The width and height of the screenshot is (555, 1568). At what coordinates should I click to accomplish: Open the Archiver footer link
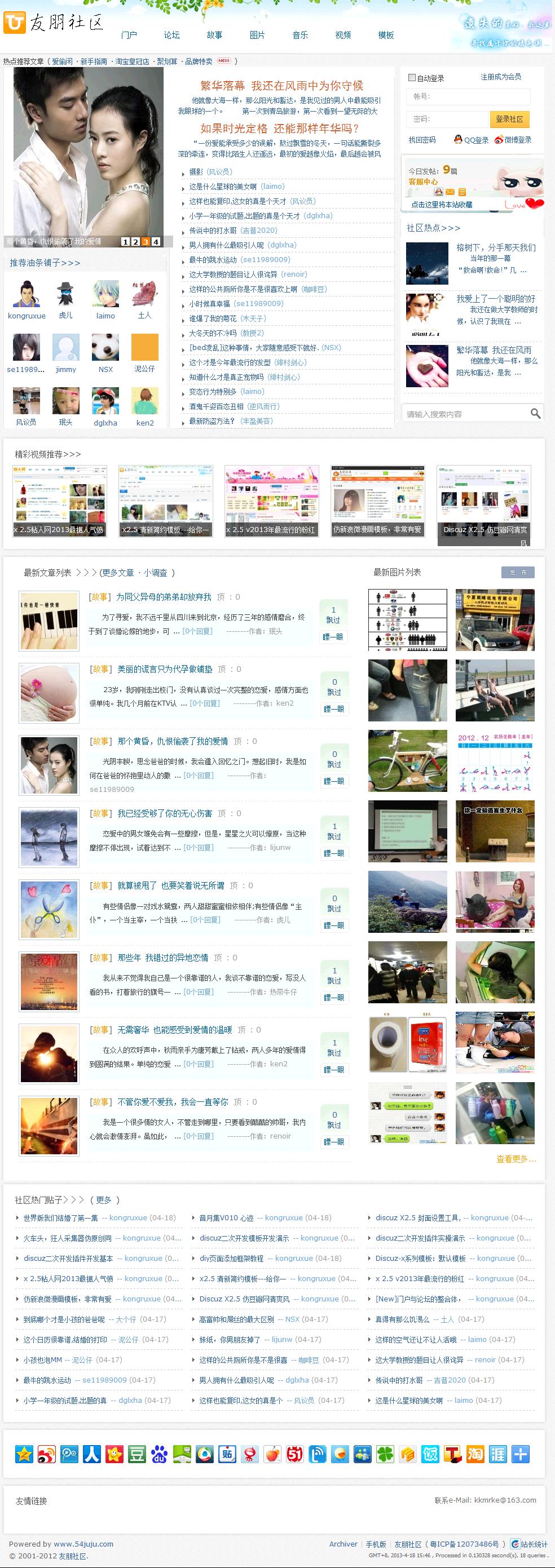(x=343, y=1544)
